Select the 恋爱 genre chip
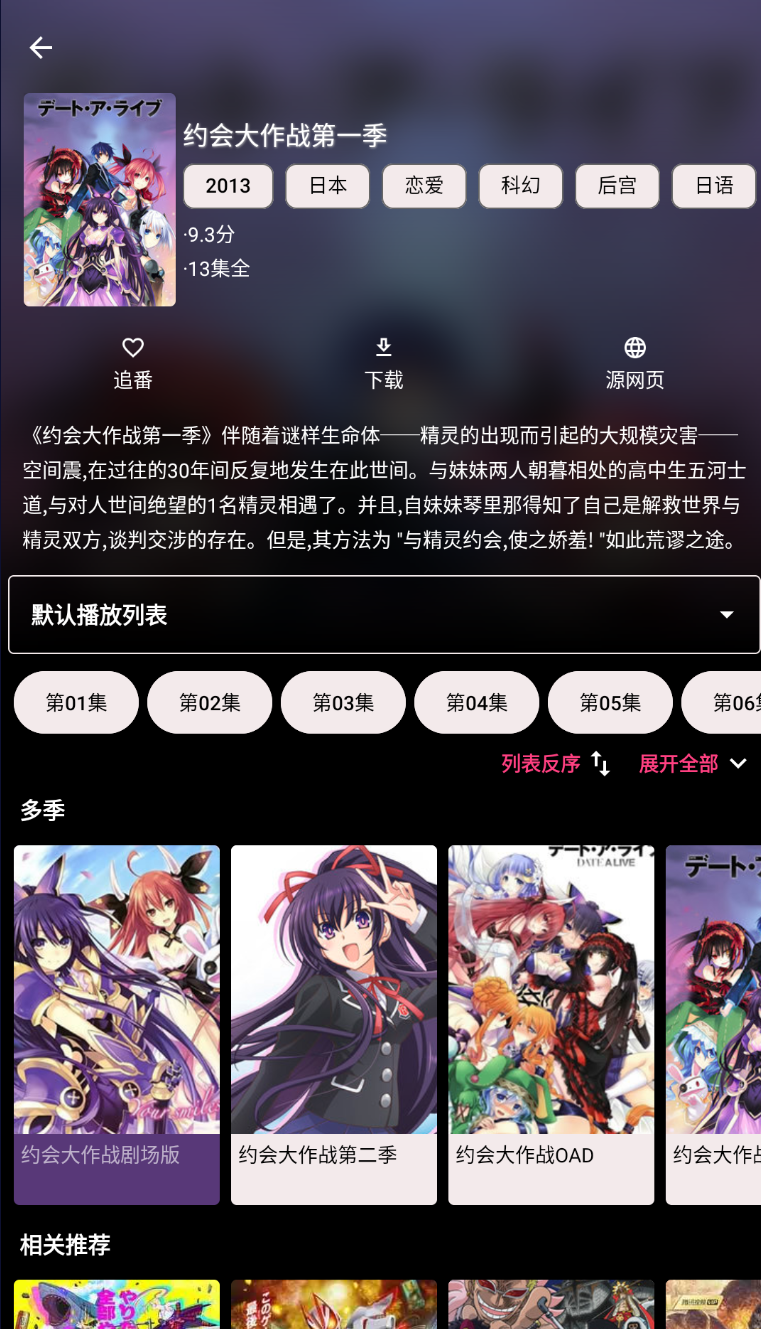The height and width of the screenshot is (1329, 761). click(424, 186)
